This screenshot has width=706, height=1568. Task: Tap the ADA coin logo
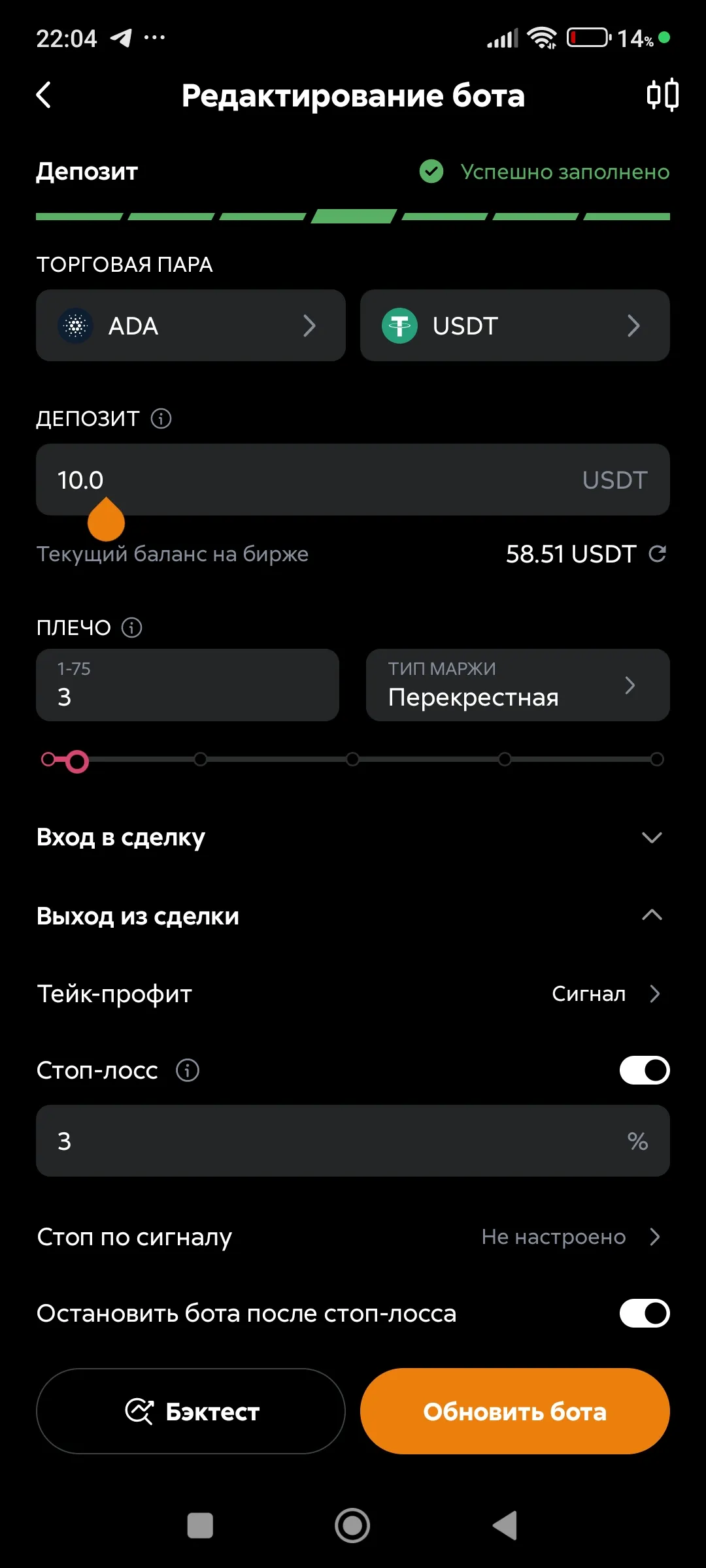click(x=75, y=326)
